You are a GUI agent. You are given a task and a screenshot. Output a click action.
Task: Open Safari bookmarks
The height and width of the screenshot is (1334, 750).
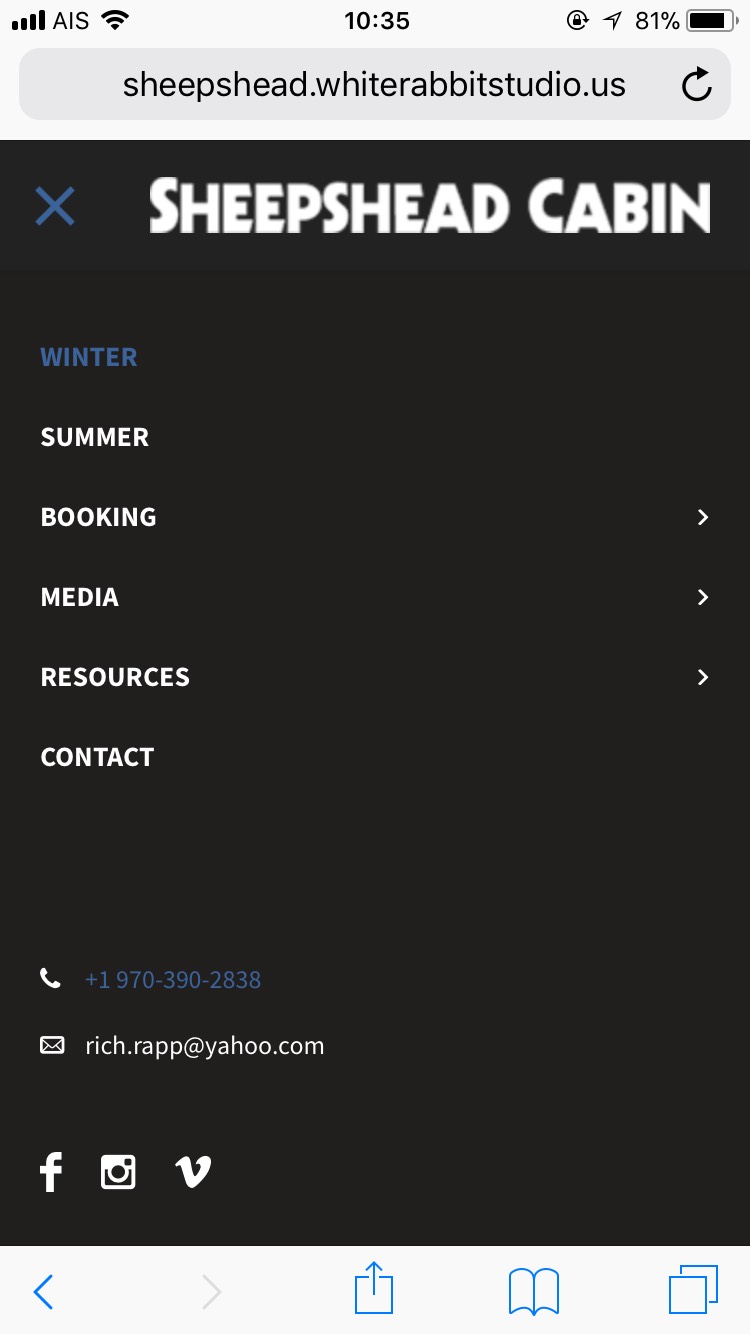pyautogui.click(x=534, y=1291)
